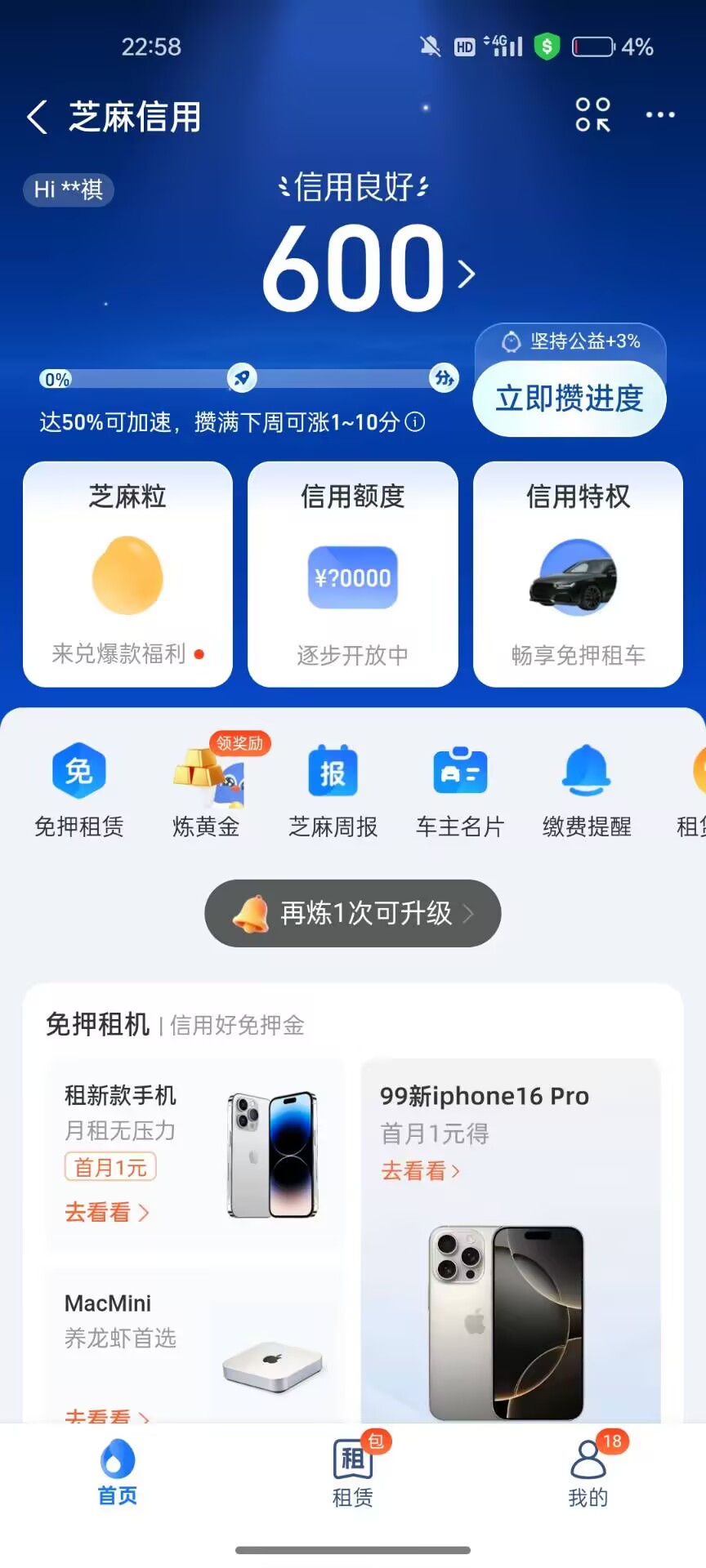Open the scan icon in the top bar
706x1568 pixels.
coord(592,114)
